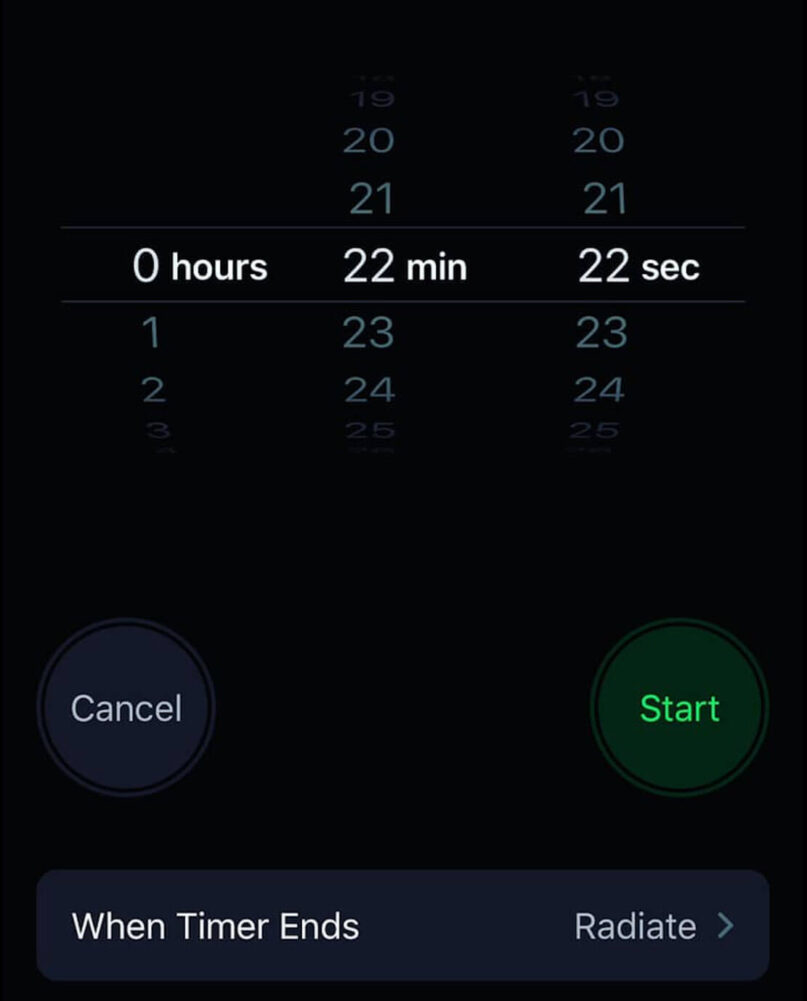Select 1 in the hours picker
Image resolution: width=807 pixels, height=1001 pixels.
pyautogui.click(x=151, y=332)
